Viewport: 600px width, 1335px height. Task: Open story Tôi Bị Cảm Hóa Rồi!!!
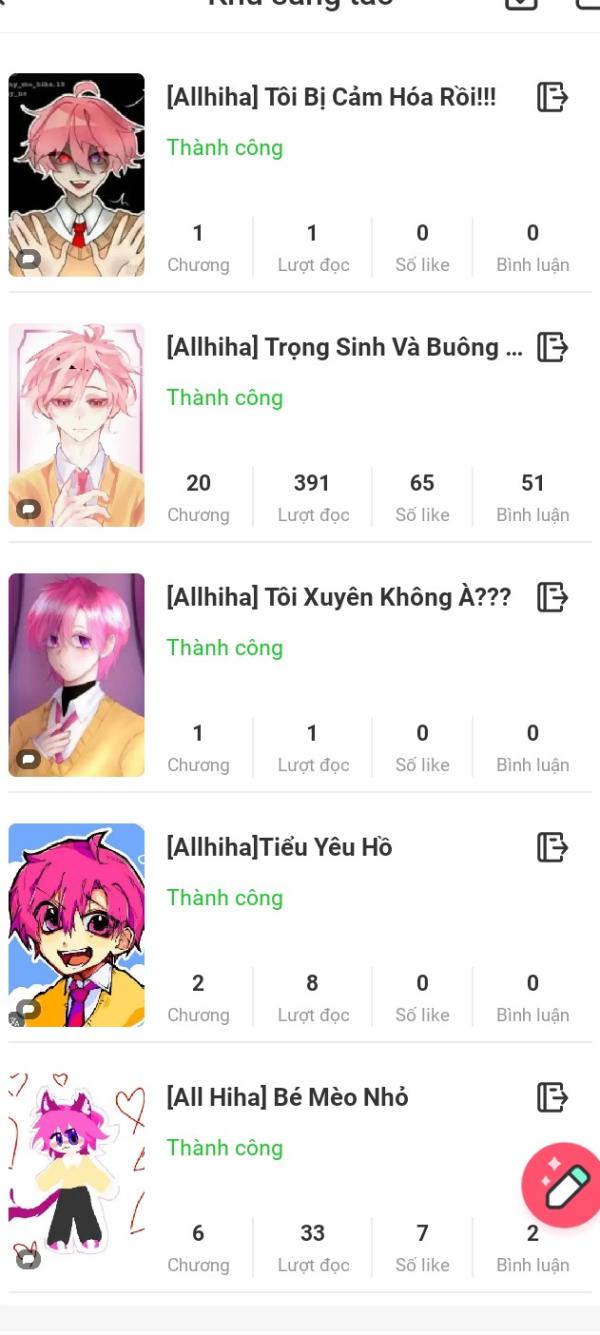331,97
